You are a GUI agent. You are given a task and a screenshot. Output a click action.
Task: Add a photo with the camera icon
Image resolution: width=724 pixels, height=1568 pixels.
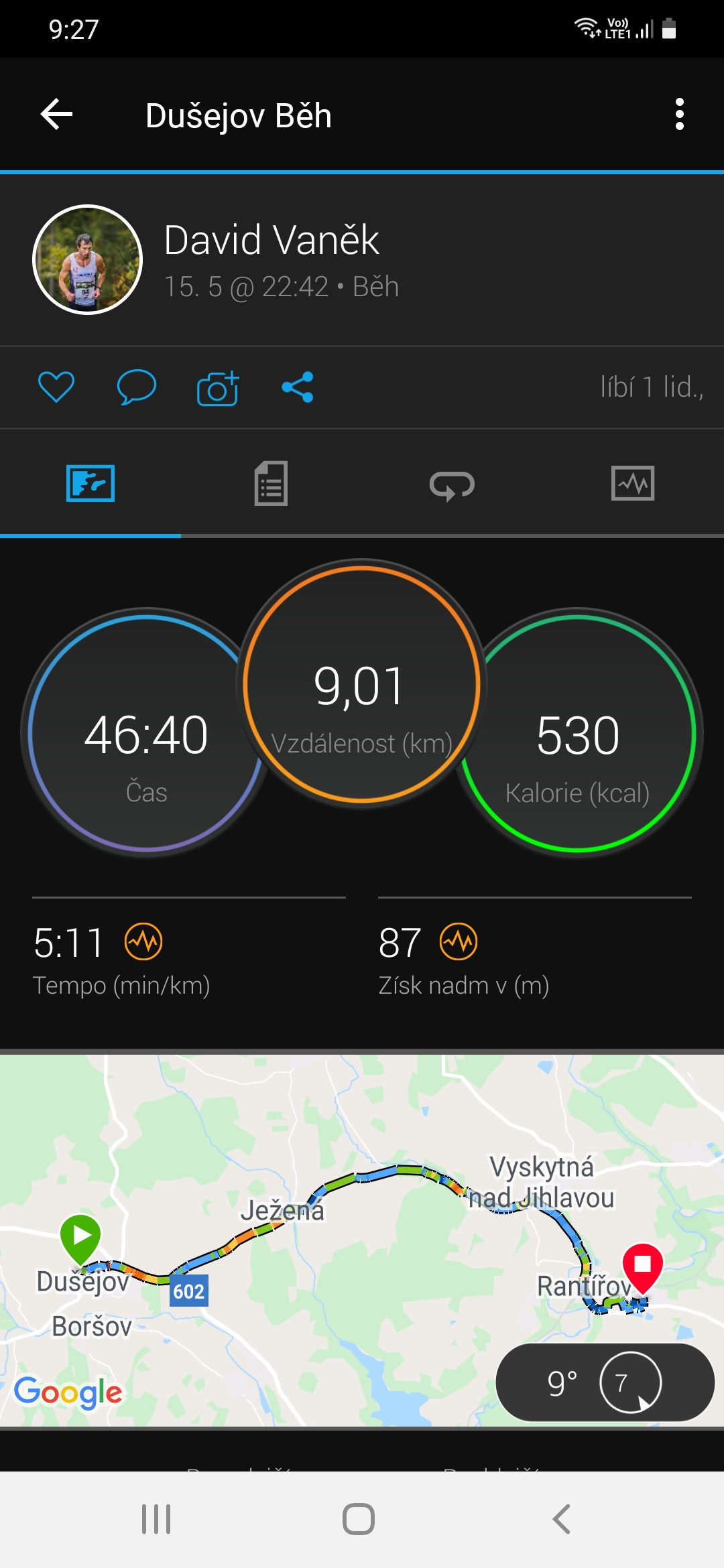coord(218,388)
